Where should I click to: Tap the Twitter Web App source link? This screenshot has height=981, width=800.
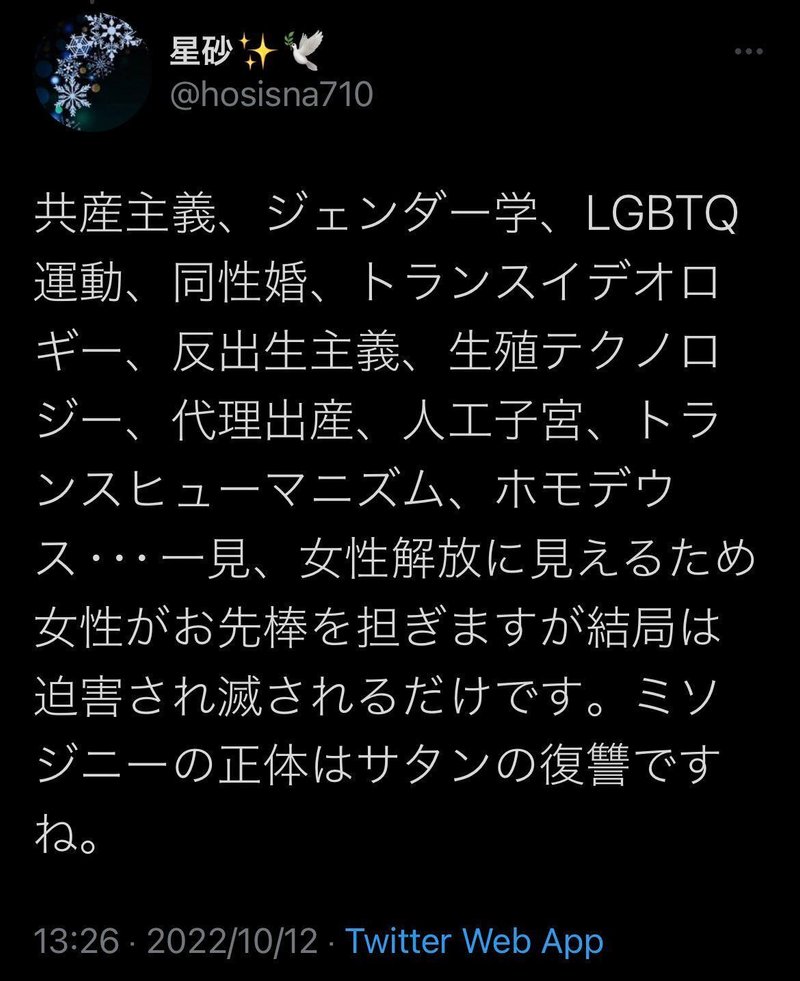474,941
